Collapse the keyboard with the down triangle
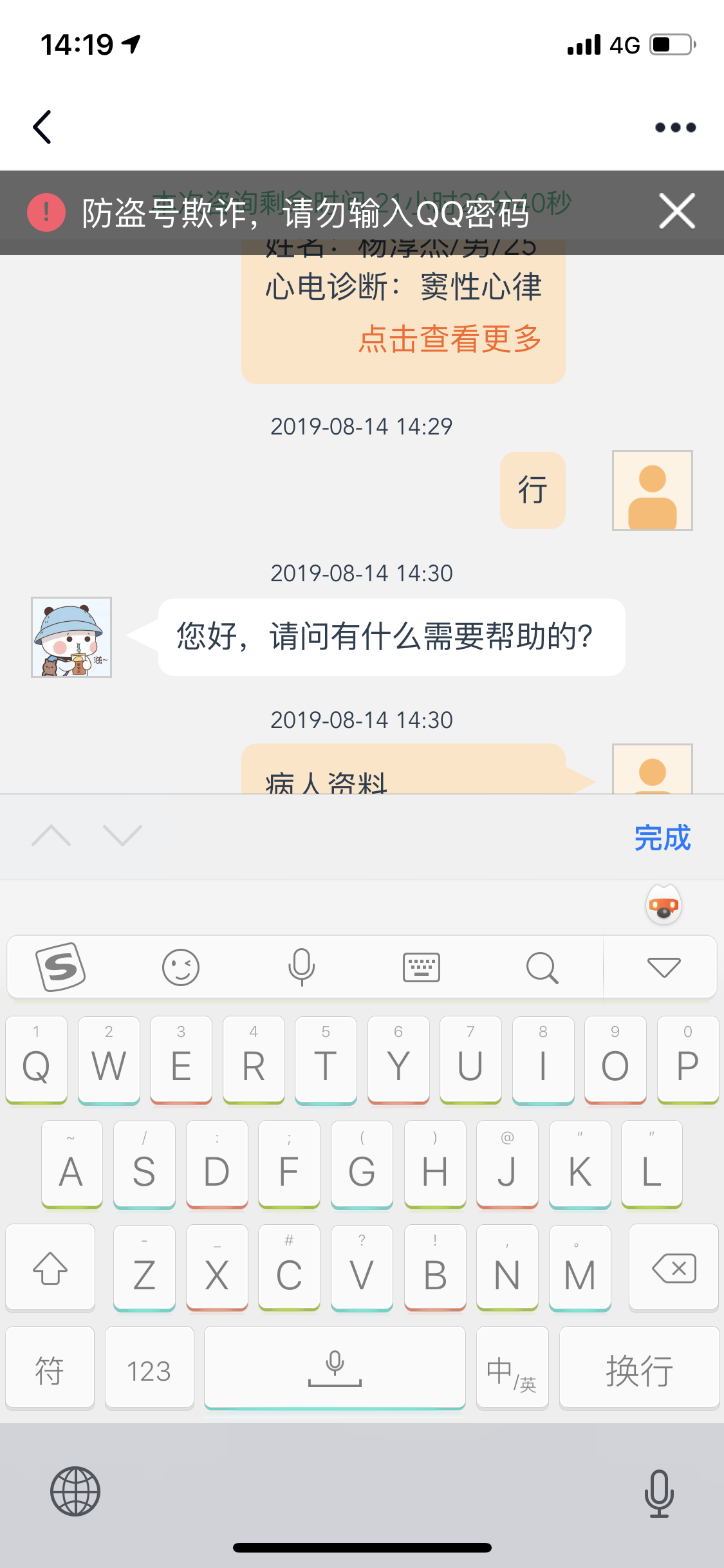Image resolution: width=724 pixels, height=1568 pixels. point(664,966)
